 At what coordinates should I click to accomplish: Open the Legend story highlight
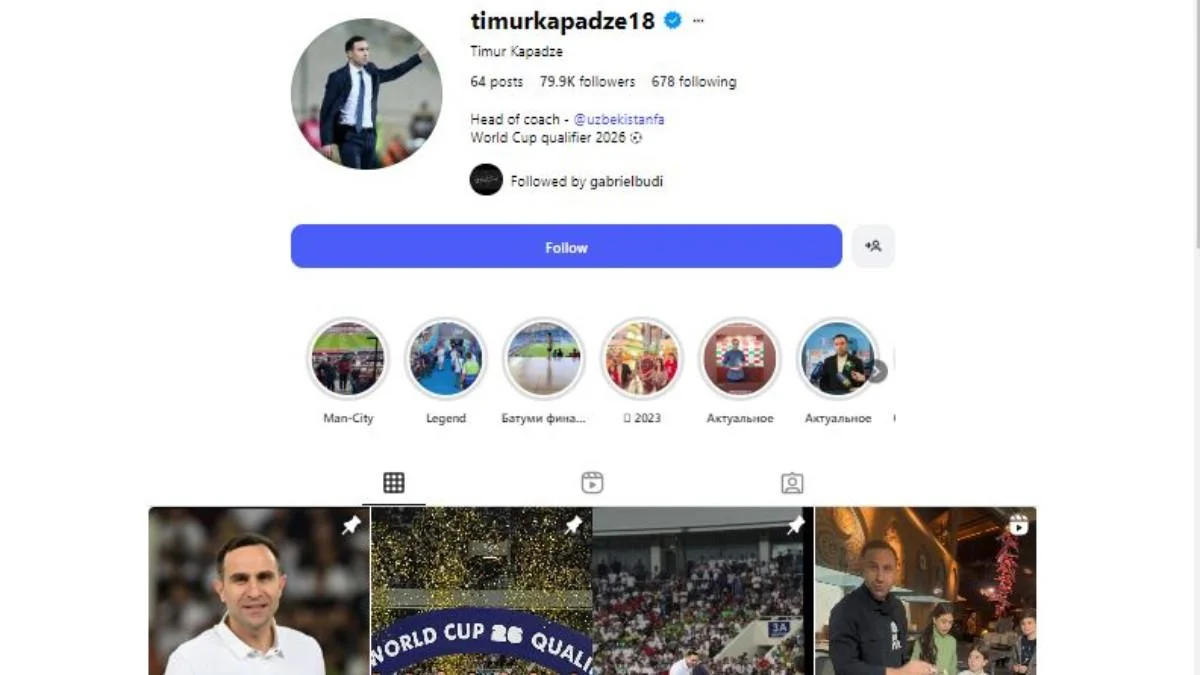(x=446, y=359)
